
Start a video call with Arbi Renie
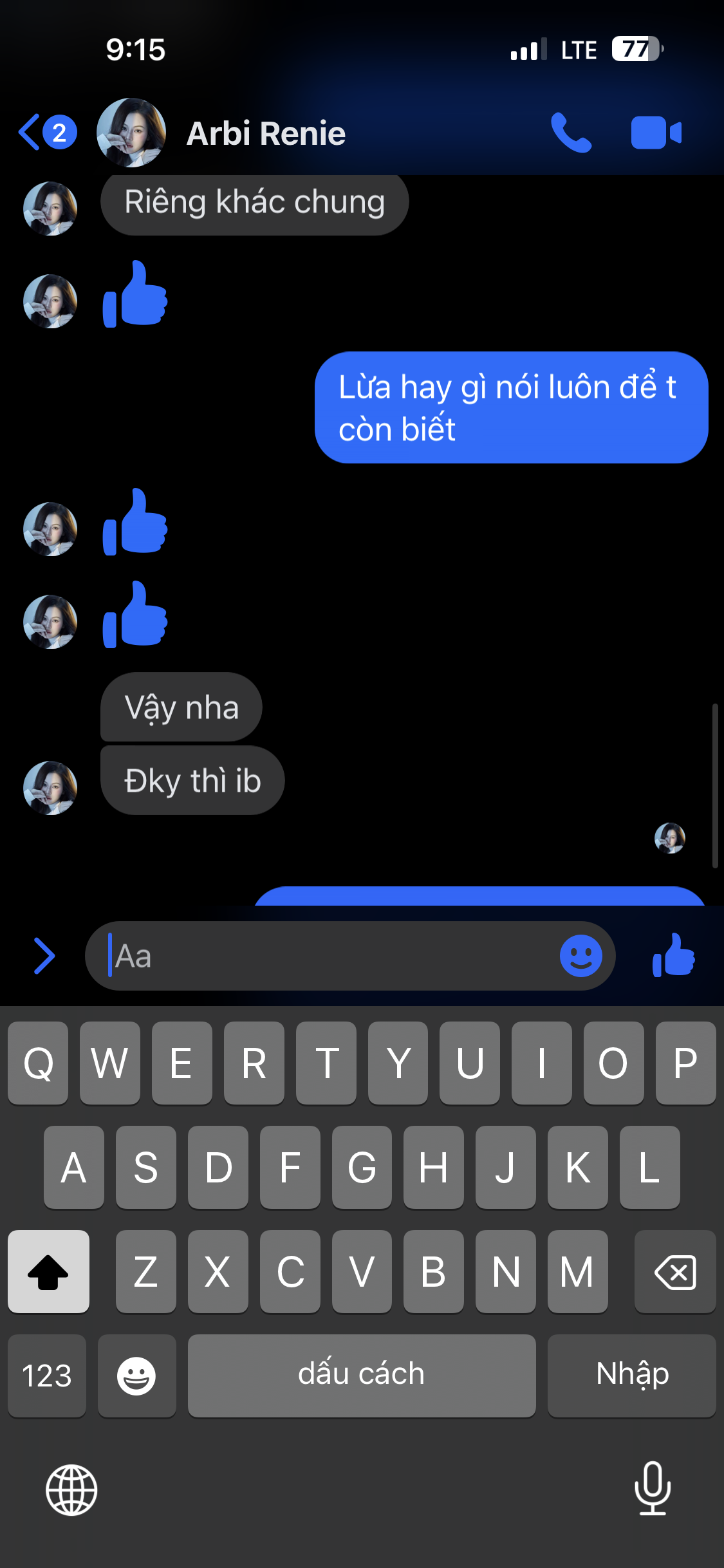[x=656, y=133]
